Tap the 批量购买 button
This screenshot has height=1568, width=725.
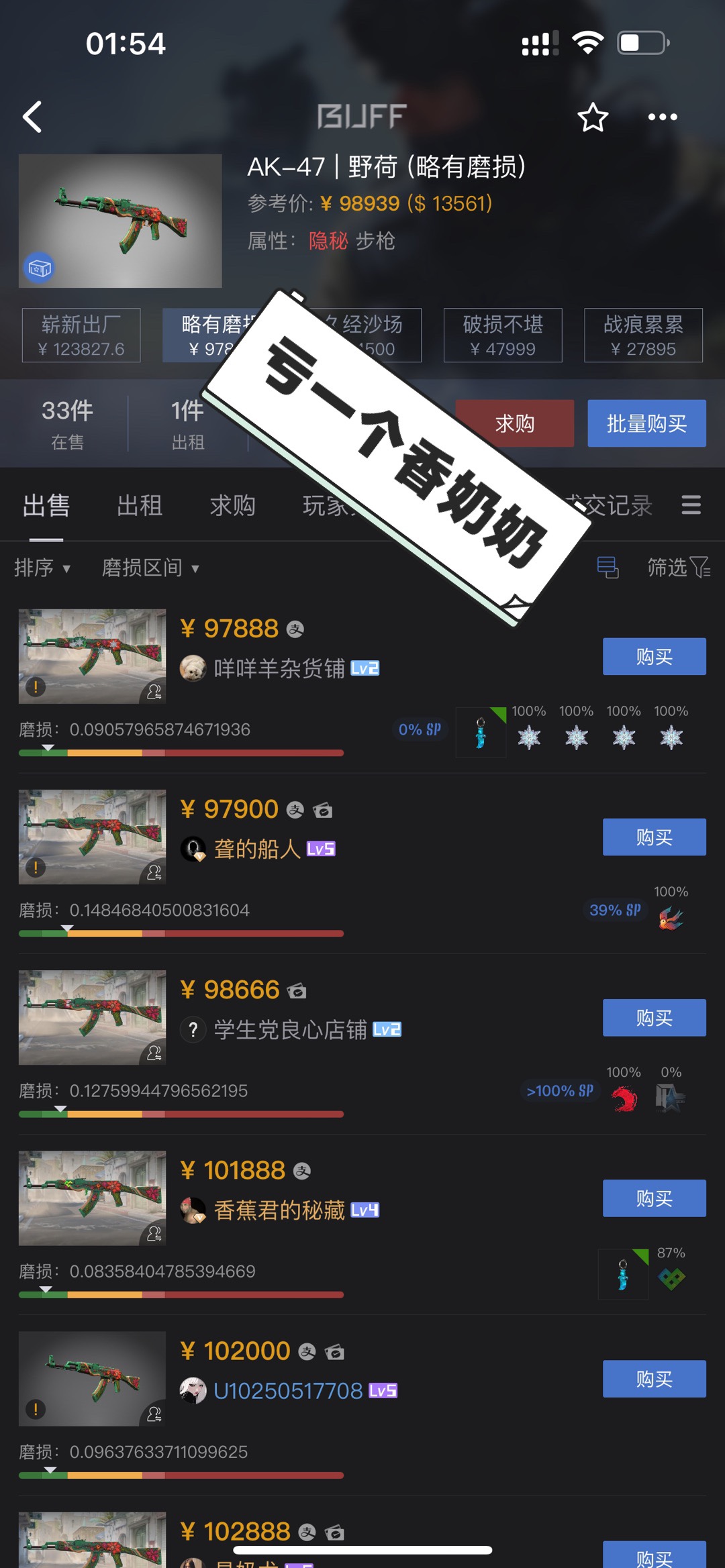(646, 423)
